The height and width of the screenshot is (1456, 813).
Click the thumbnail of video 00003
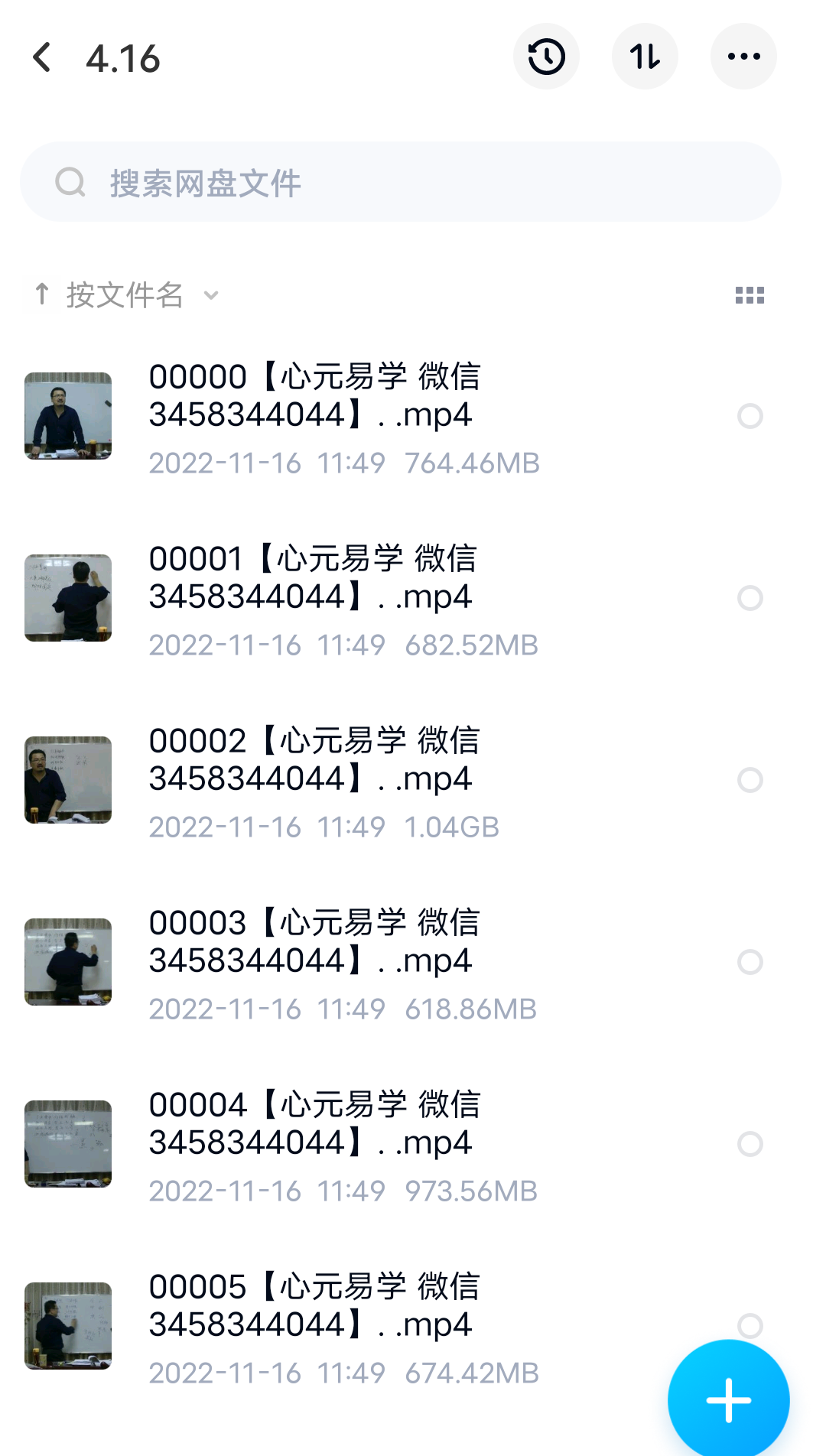point(67,962)
